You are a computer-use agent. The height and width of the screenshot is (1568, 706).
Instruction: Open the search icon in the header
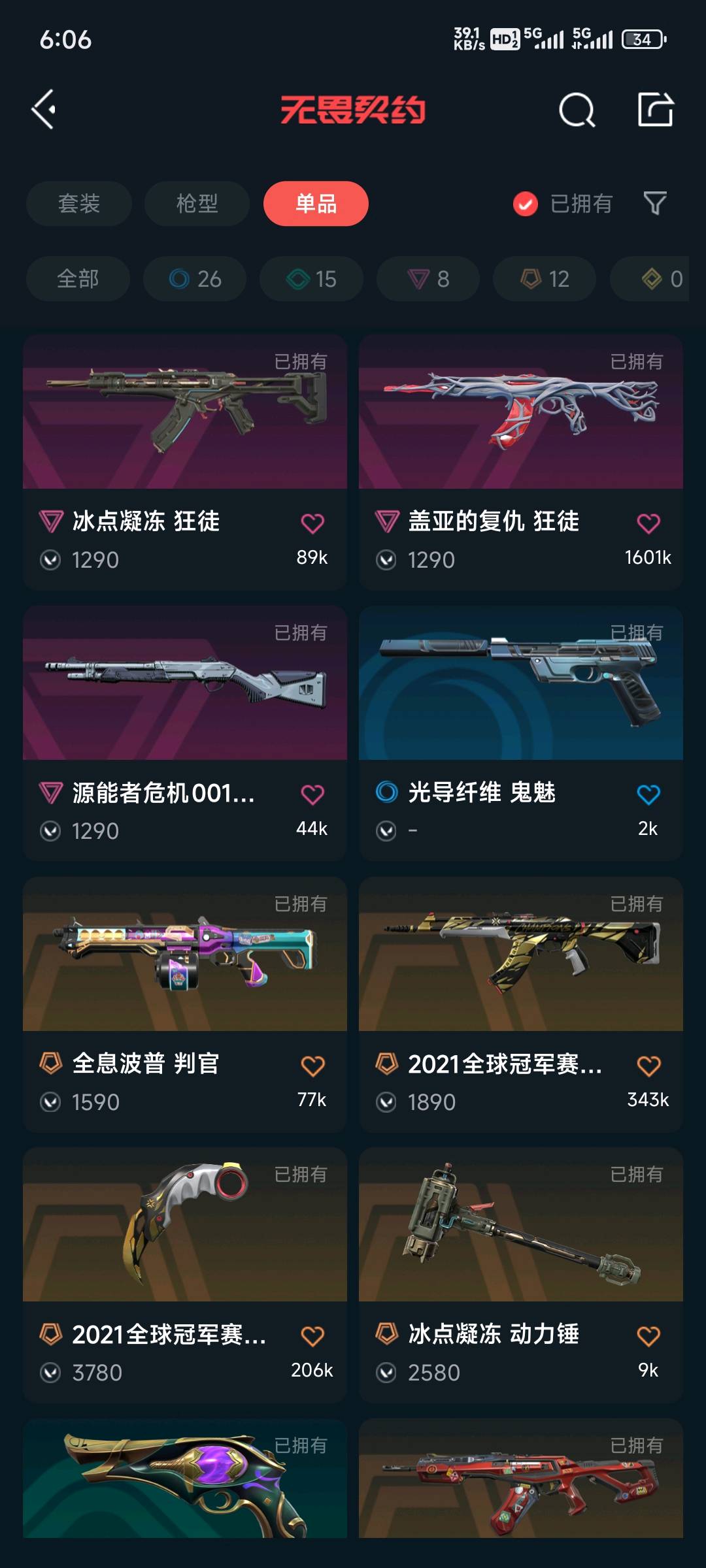point(577,110)
